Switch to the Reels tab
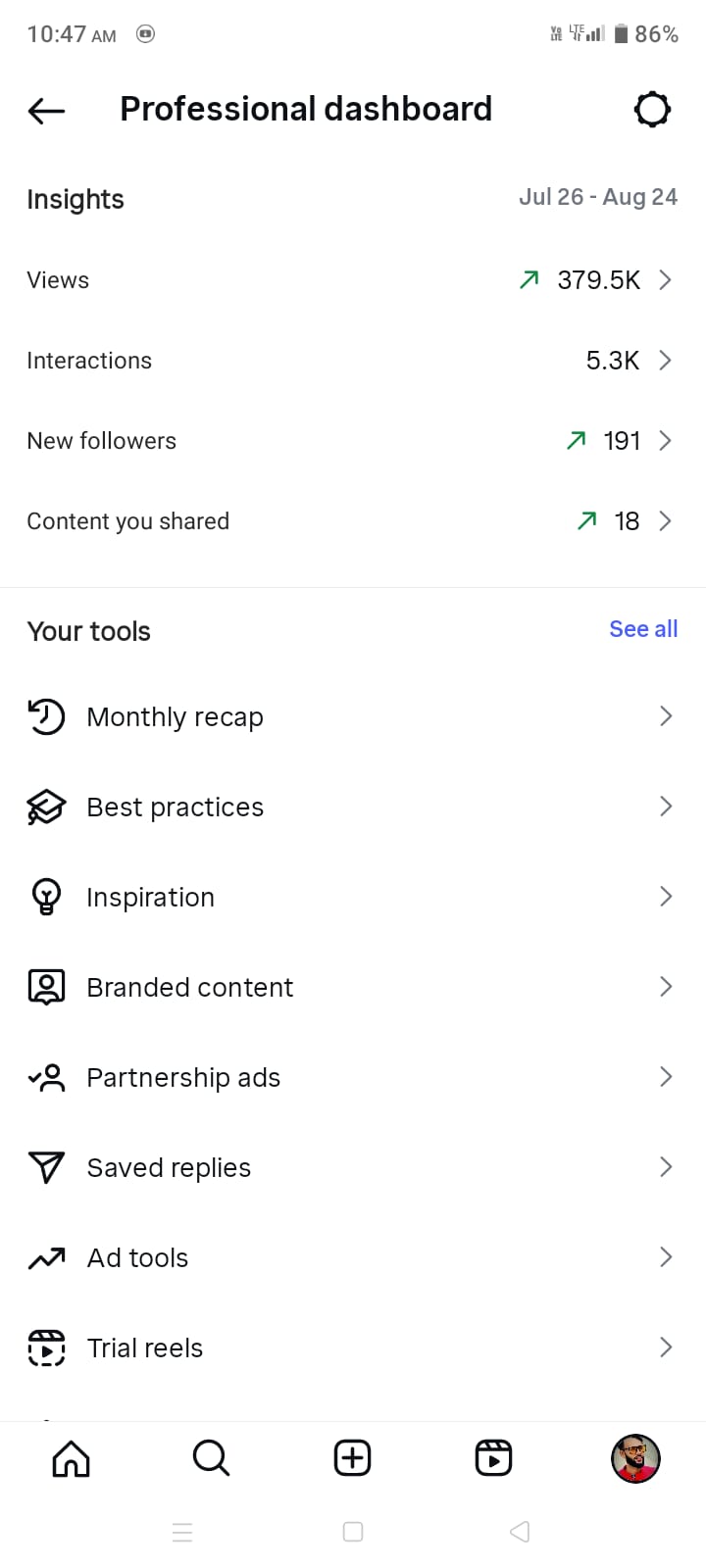Viewport: 706px width, 1568px height. coord(493,1458)
